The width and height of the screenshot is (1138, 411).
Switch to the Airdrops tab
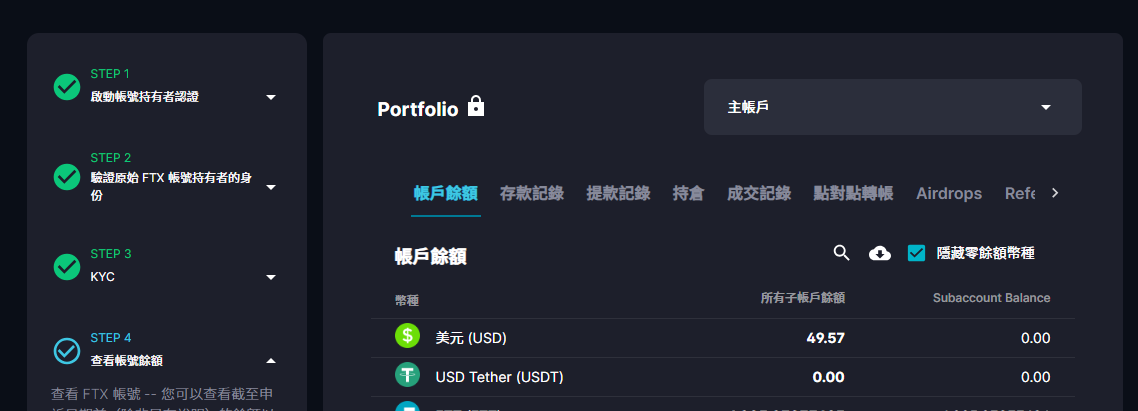coord(948,193)
